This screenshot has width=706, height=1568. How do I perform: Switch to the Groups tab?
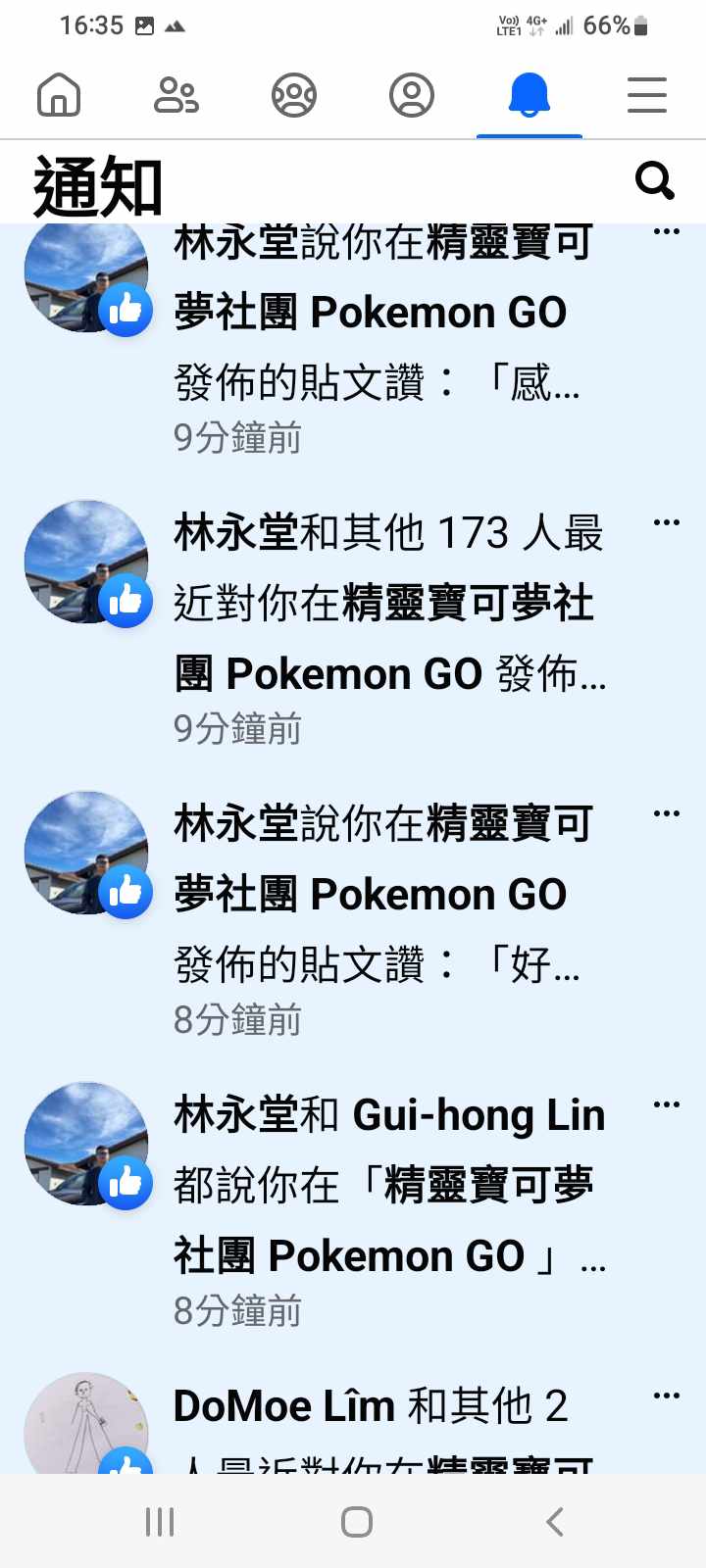click(x=294, y=96)
